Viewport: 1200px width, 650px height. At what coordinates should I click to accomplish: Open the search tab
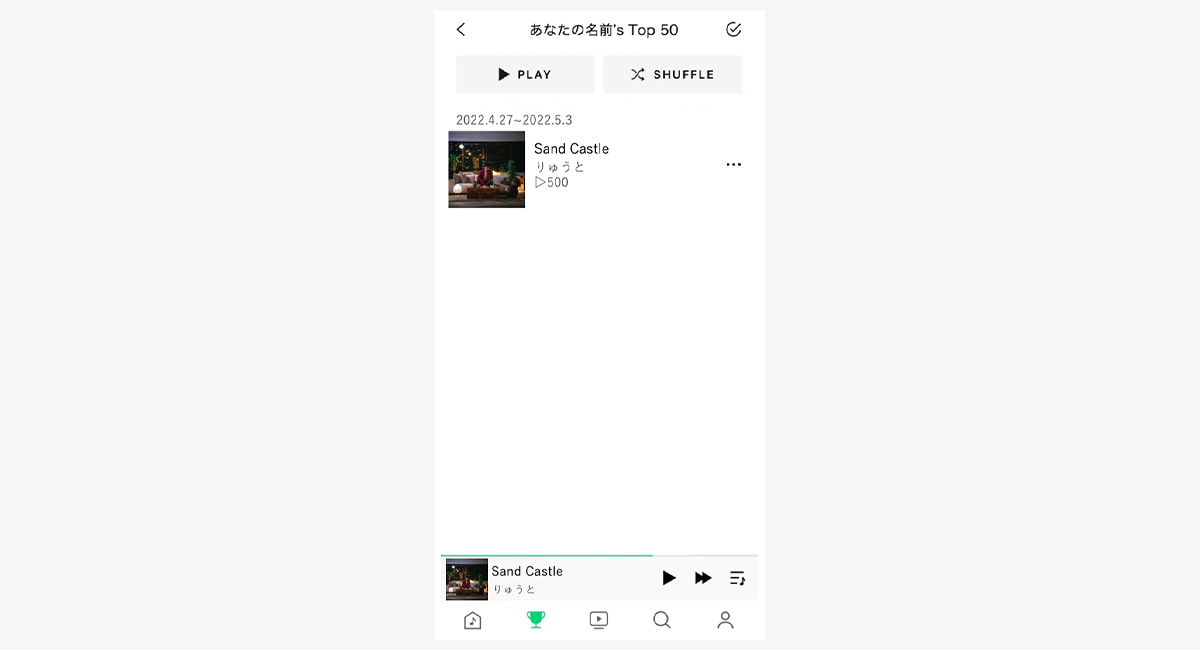pyautogui.click(x=661, y=620)
